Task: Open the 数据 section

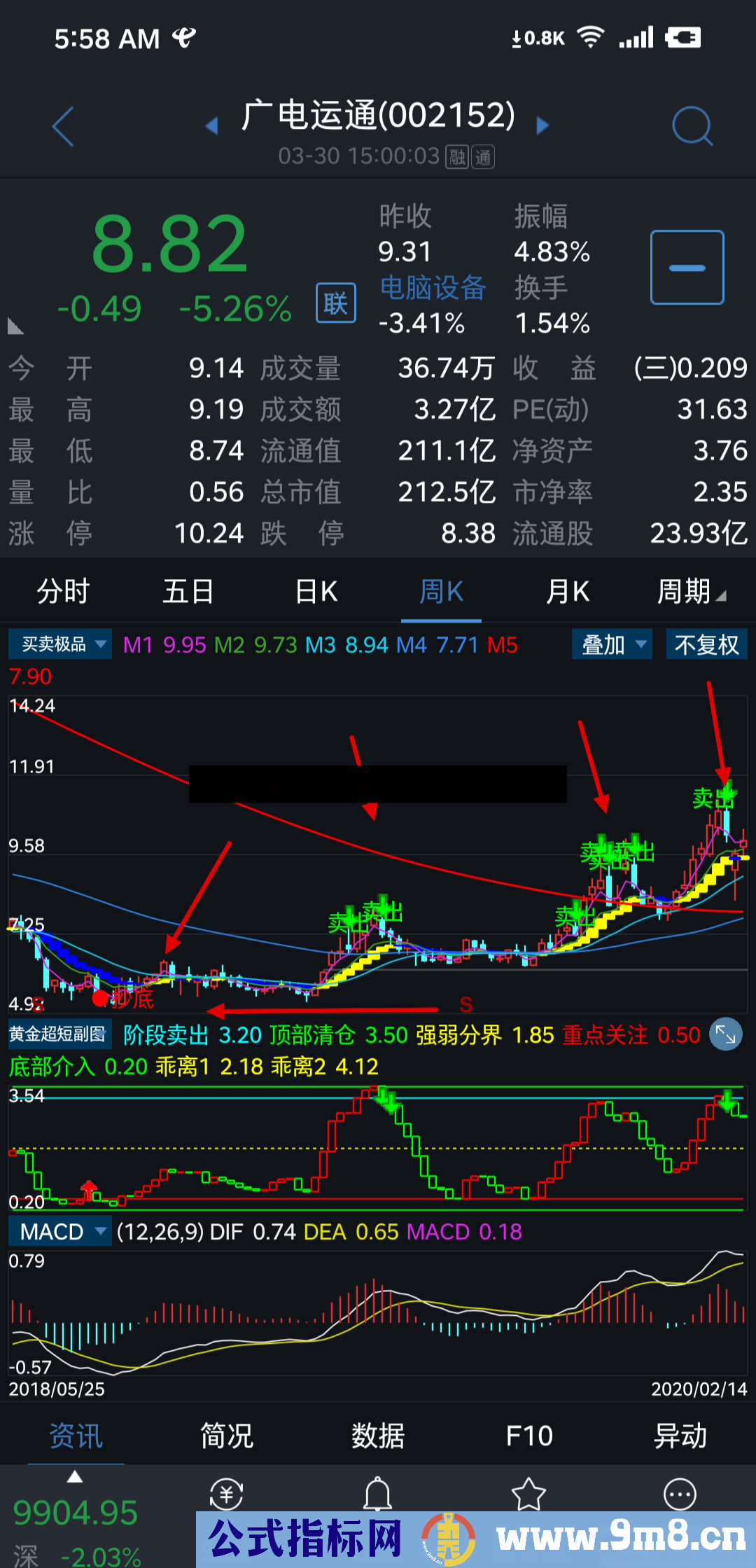Action: pyautogui.click(x=378, y=1435)
